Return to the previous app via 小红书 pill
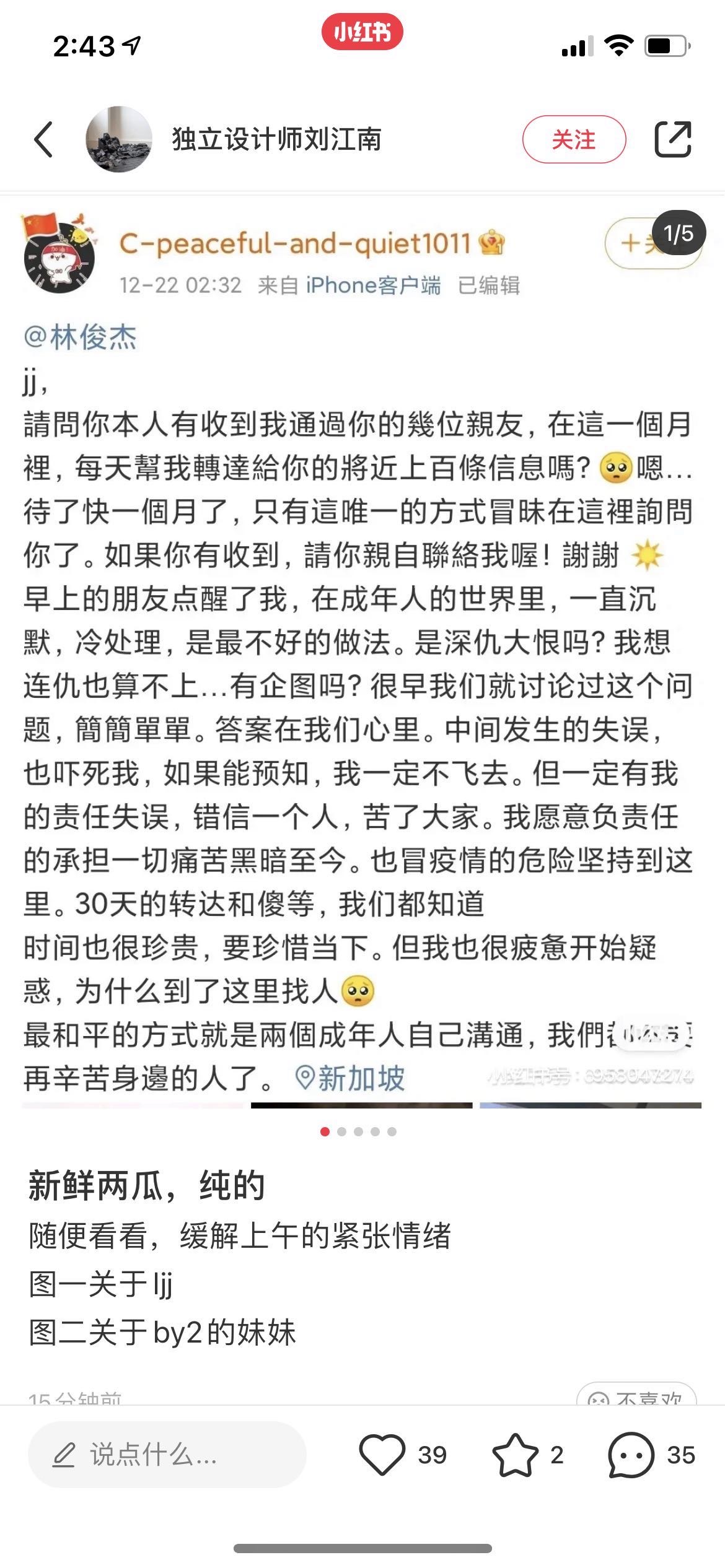The width and height of the screenshot is (725, 1568). (x=362, y=32)
